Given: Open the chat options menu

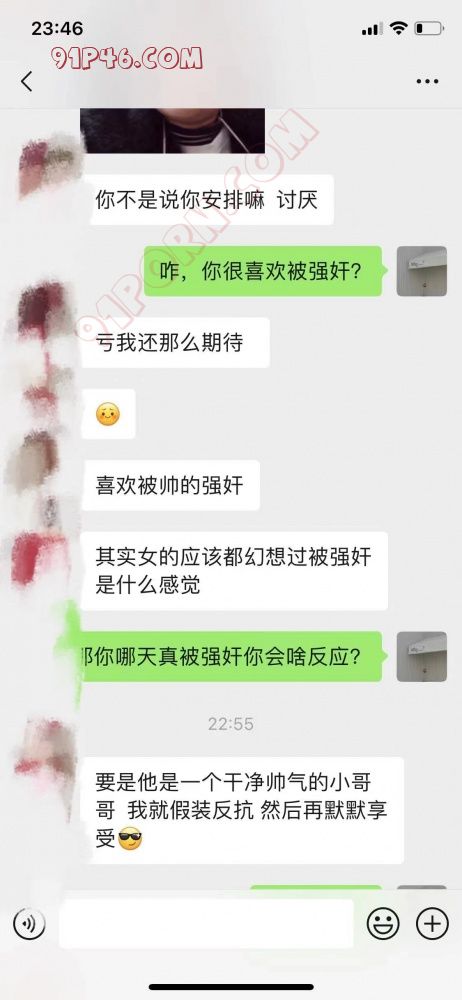Looking at the screenshot, I should pos(427,82).
